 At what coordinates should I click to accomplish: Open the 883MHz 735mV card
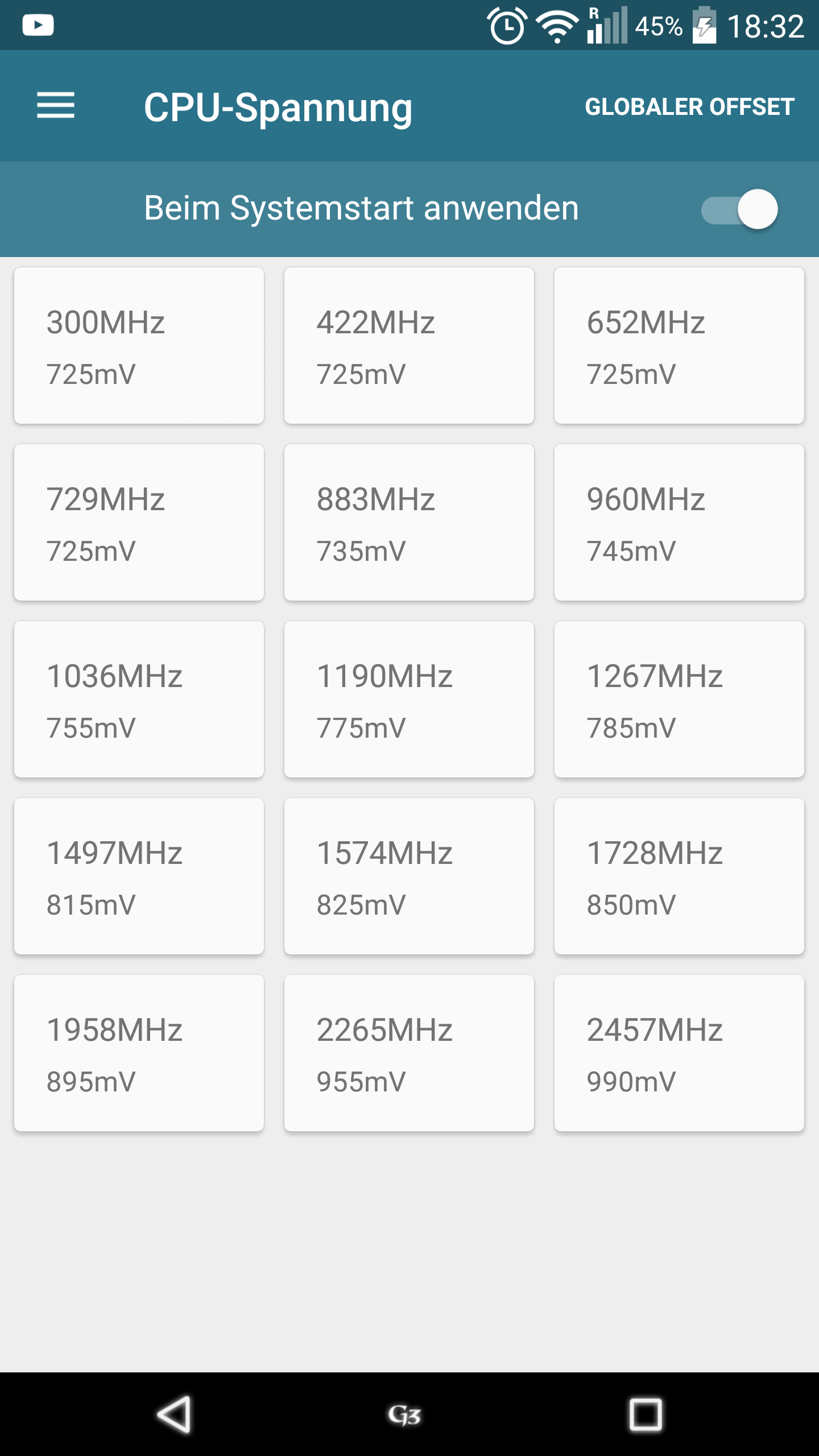pos(409,523)
